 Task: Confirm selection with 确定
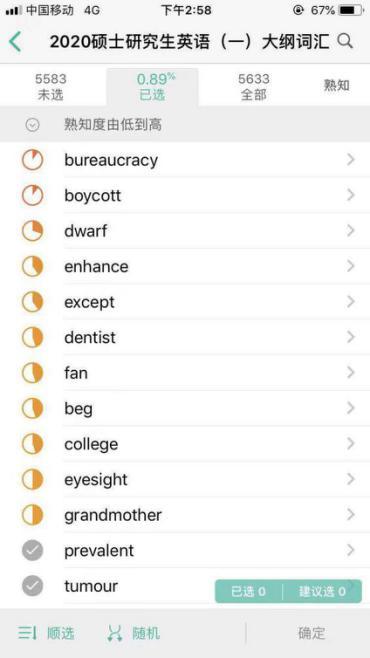tap(312, 633)
